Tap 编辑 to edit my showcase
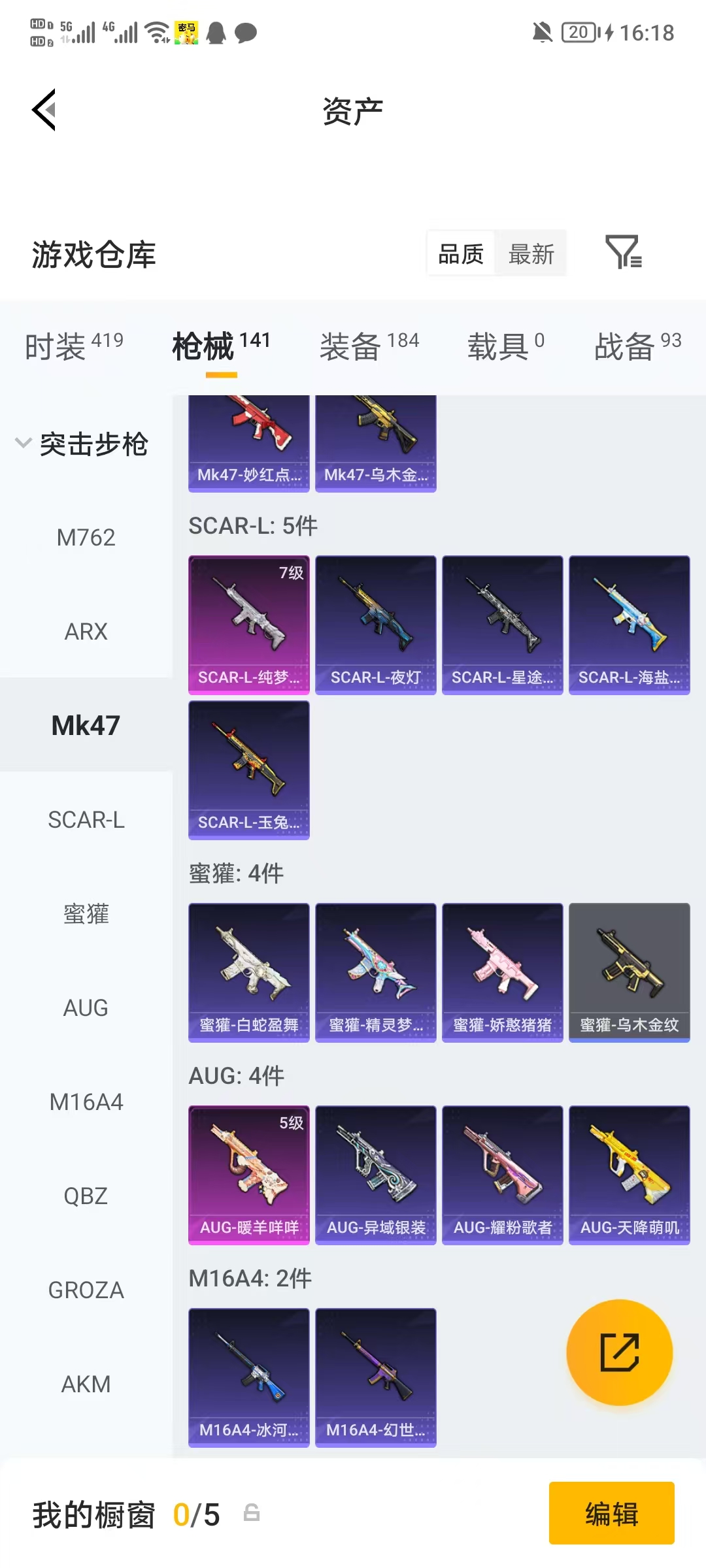 (x=612, y=1513)
